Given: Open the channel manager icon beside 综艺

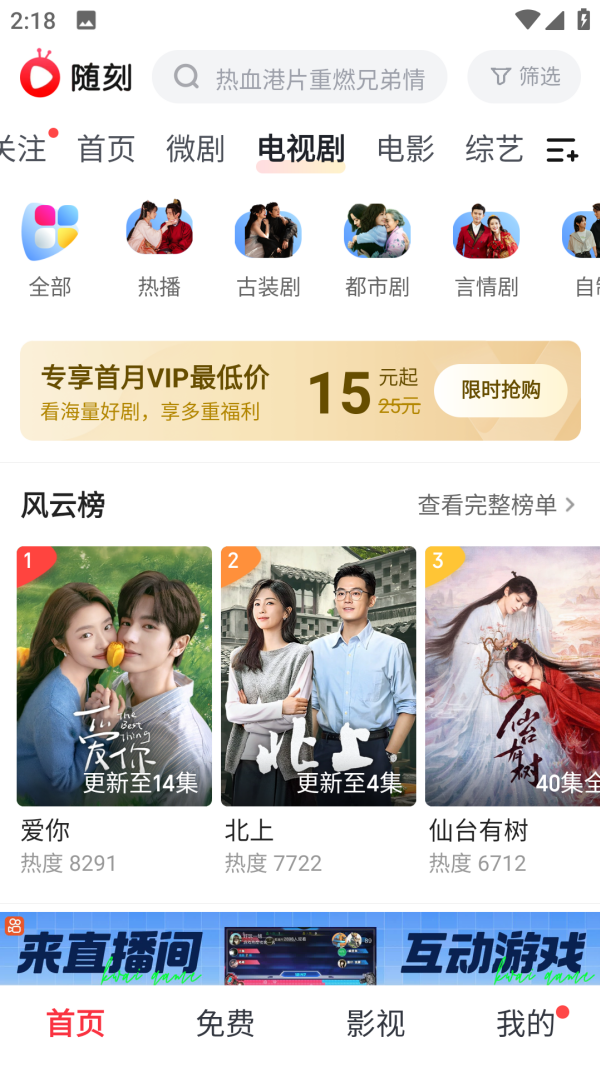Looking at the screenshot, I should [x=562, y=151].
